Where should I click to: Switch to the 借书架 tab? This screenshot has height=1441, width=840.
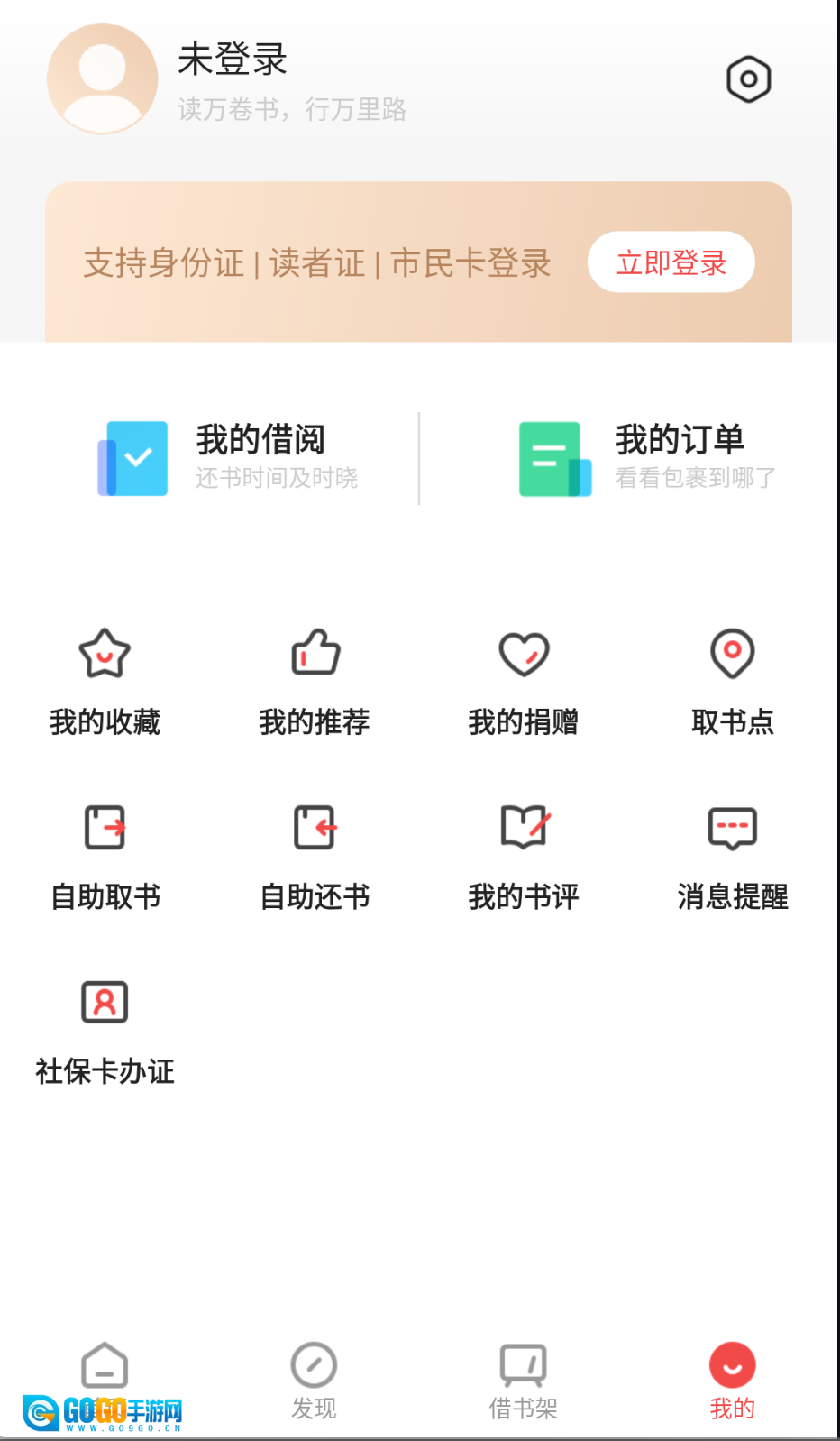(x=523, y=1380)
